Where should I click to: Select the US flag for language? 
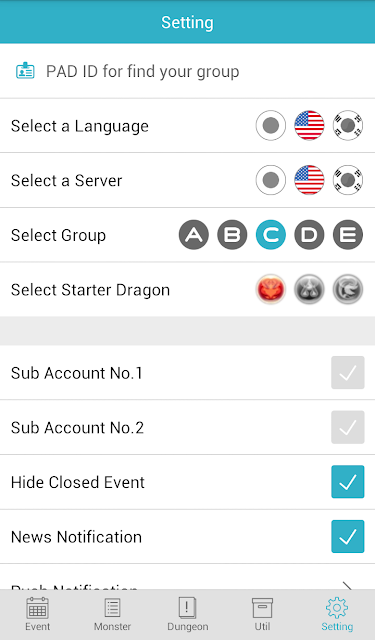pyautogui.click(x=309, y=125)
